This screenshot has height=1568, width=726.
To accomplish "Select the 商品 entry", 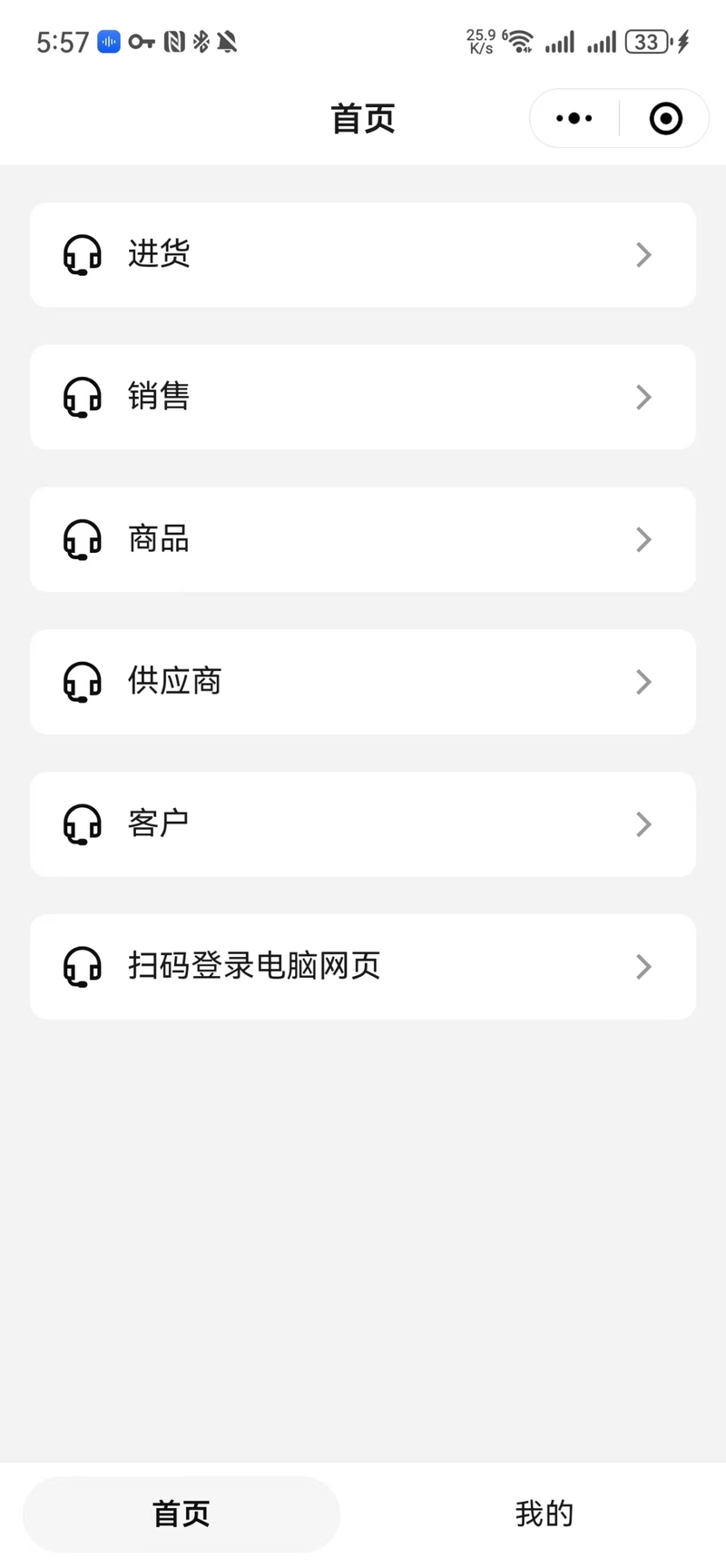I will coord(363,539).
